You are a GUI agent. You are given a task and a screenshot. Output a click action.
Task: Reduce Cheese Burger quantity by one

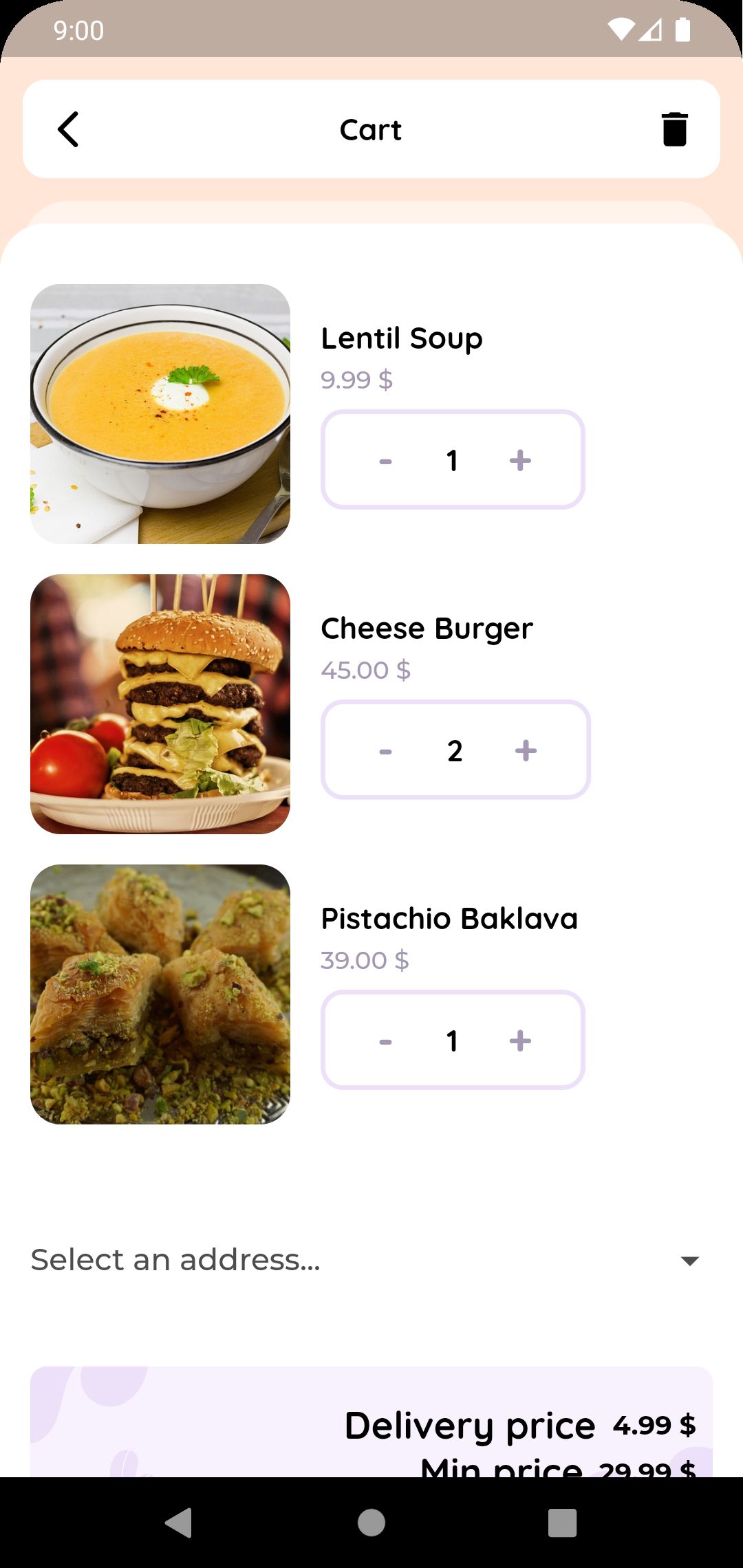(386, 751)
